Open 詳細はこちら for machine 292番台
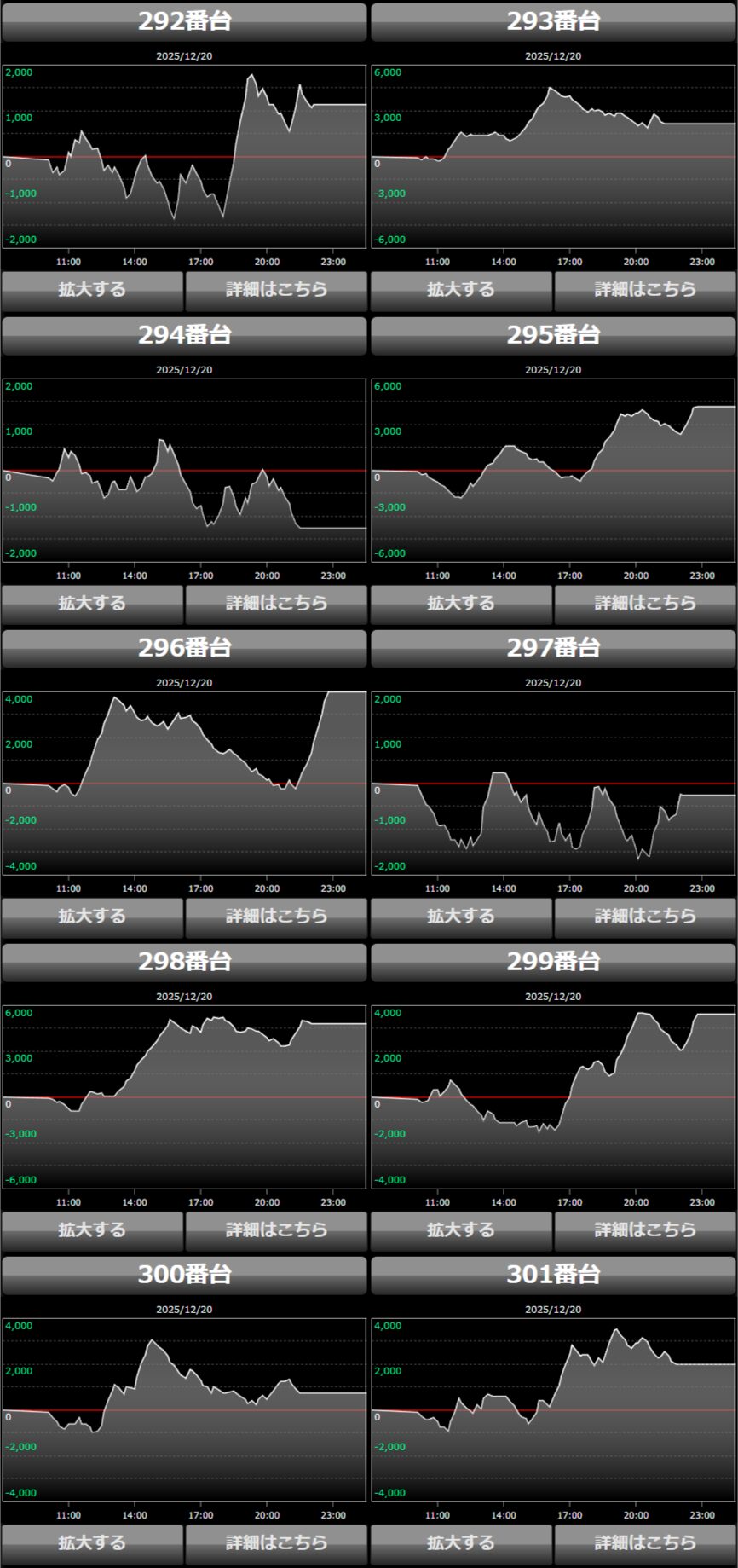 (276, 290)
